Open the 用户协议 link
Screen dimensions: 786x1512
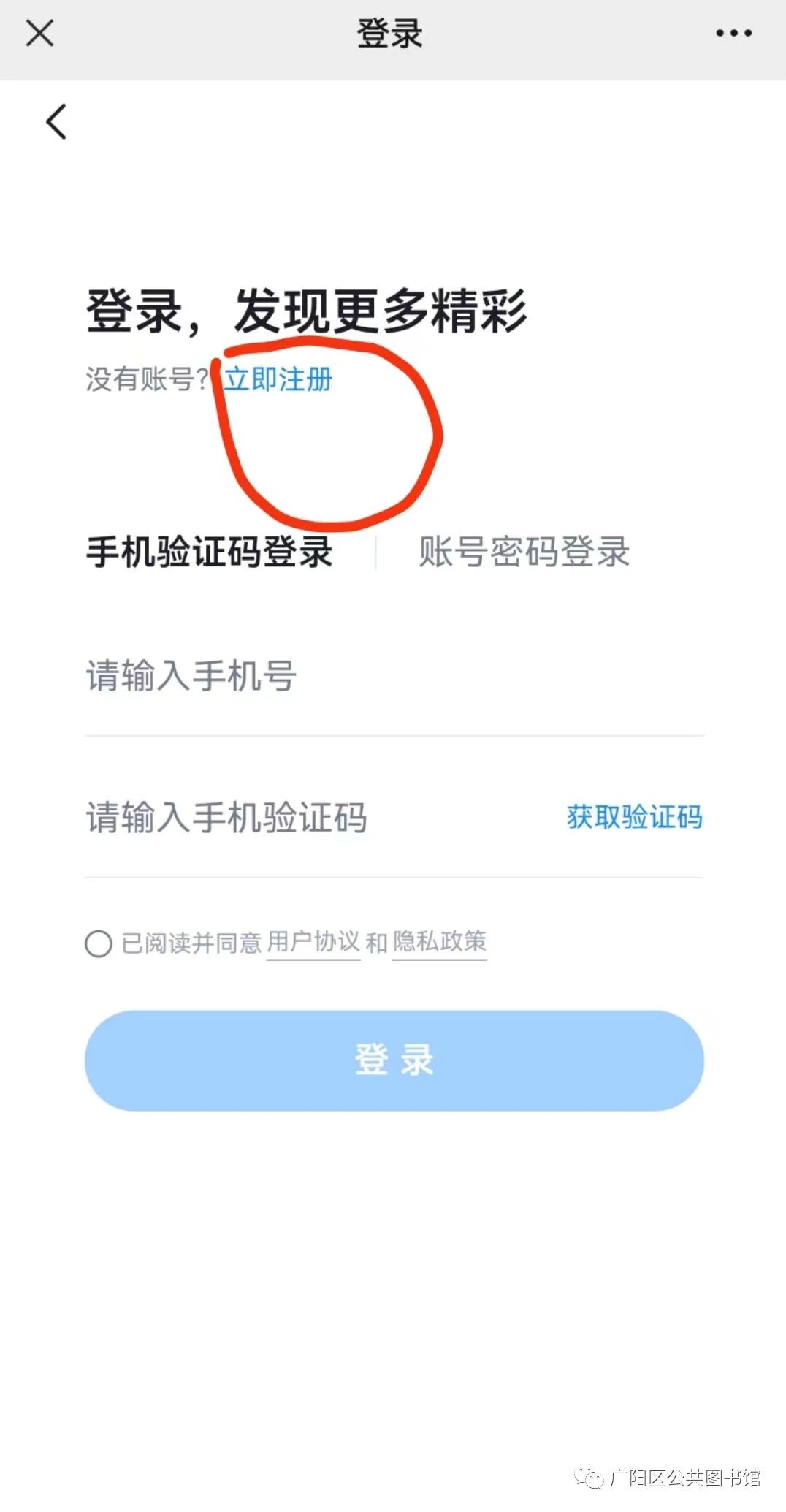pos(313,943)
